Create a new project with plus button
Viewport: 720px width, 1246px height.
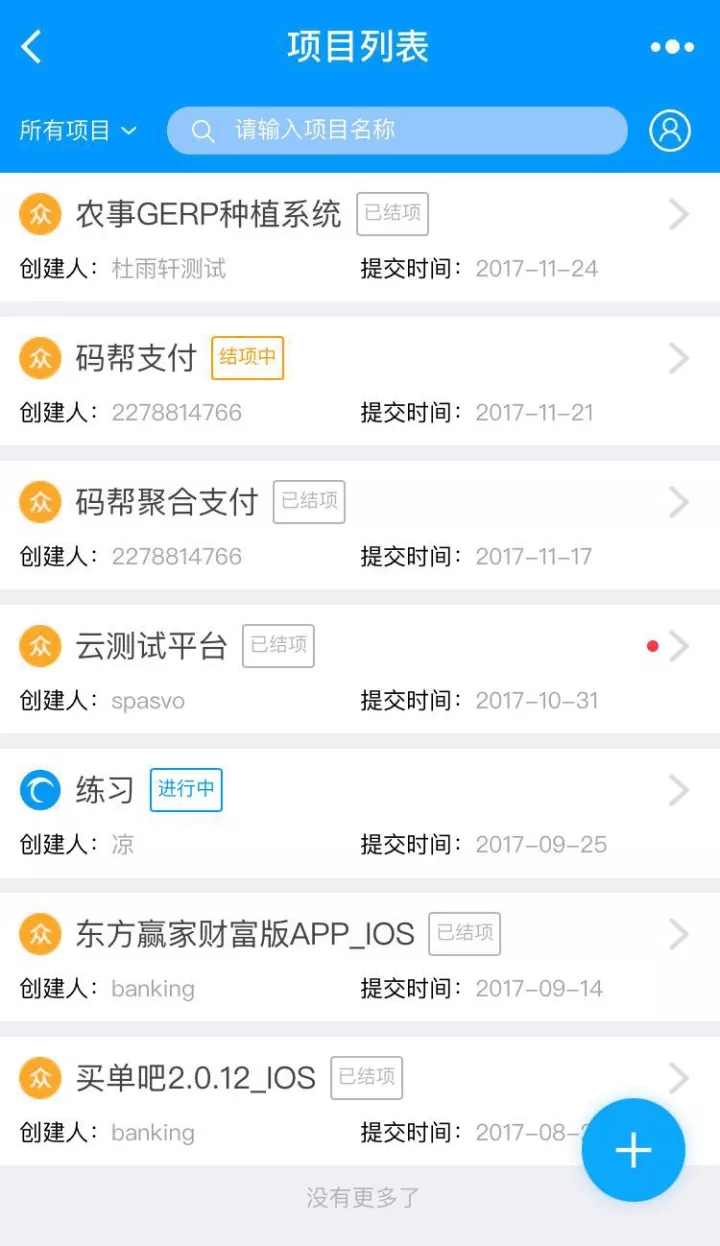point(633,1150)
